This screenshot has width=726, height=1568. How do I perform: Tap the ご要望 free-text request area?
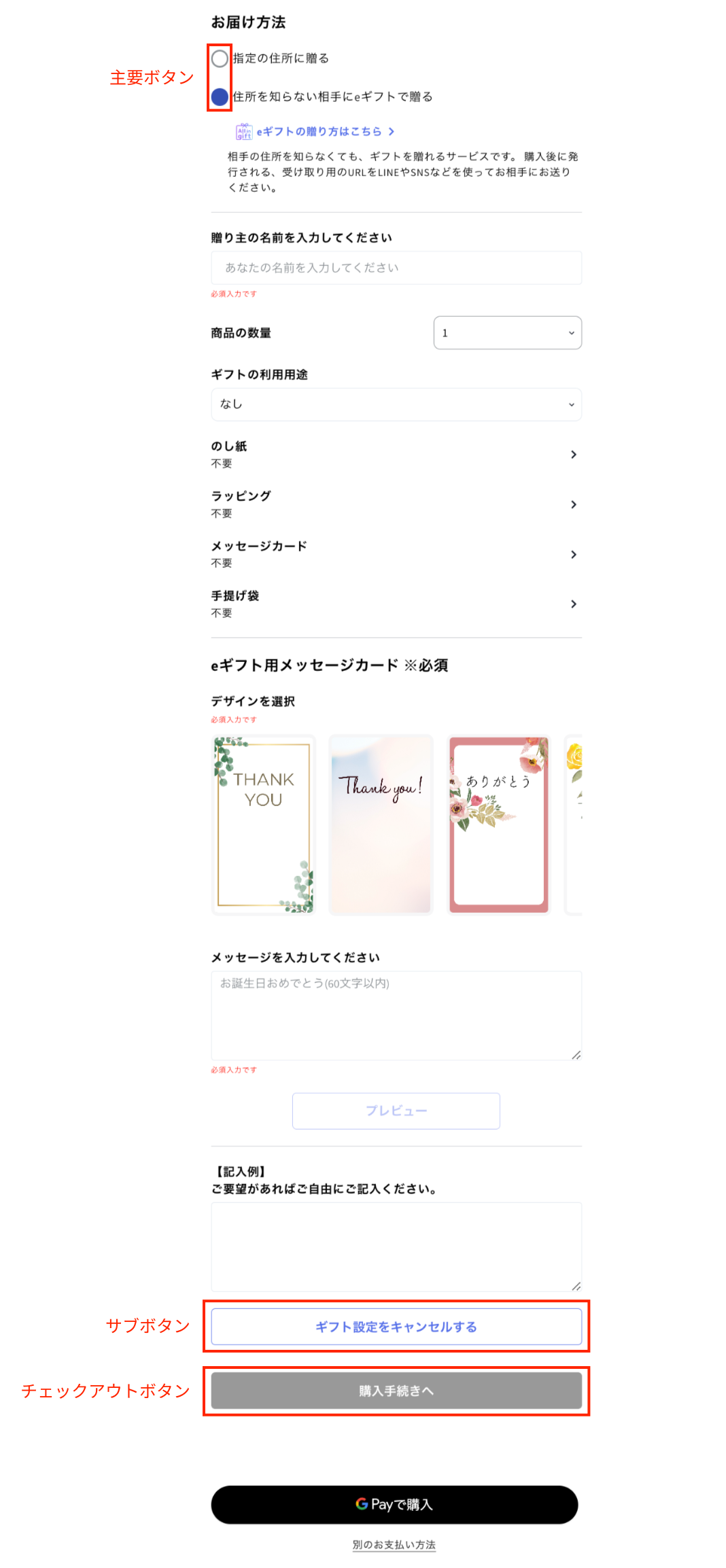(x=396, y=1247)
